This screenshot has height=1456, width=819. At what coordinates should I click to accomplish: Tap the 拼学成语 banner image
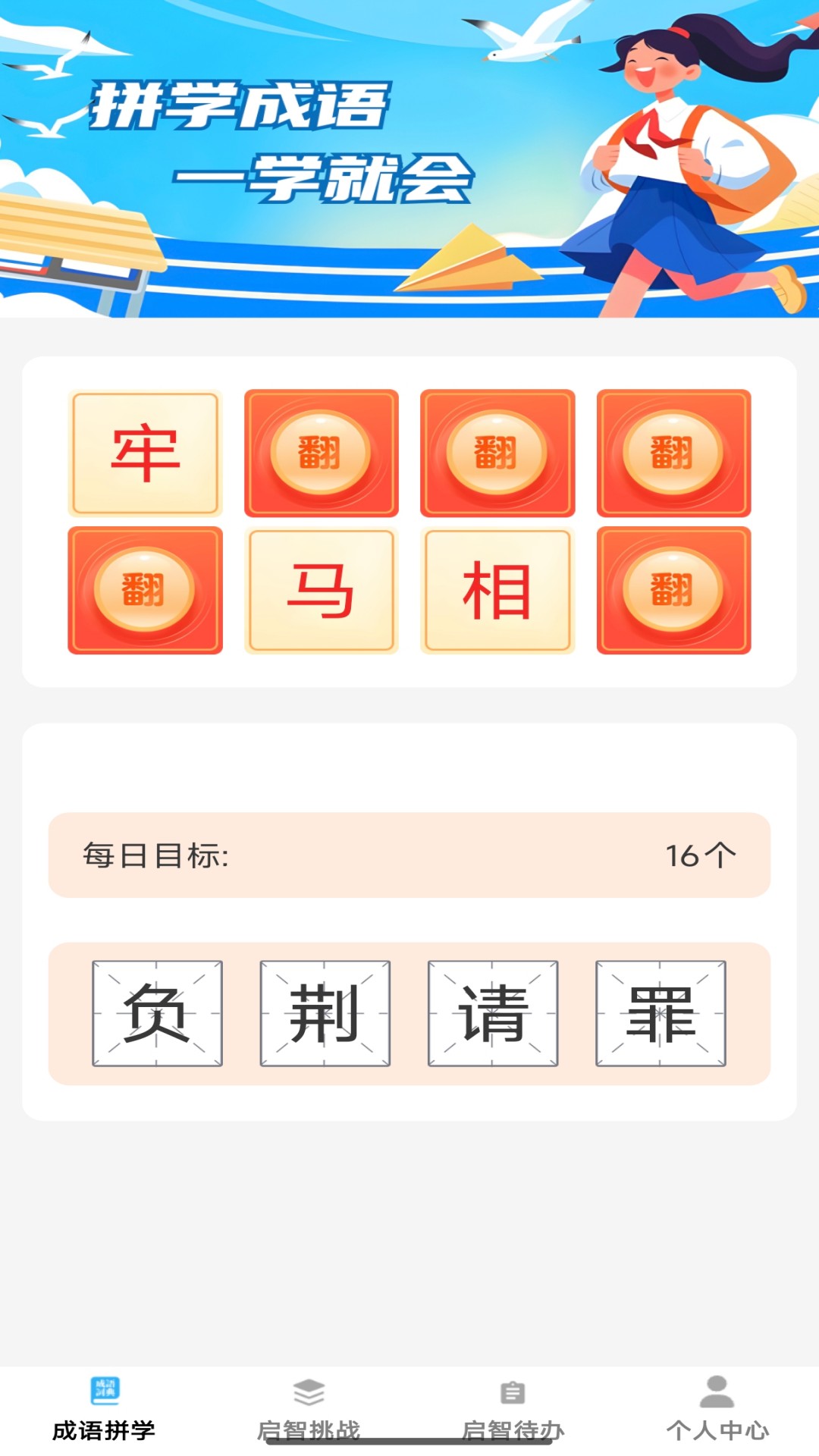click(409, 159)
